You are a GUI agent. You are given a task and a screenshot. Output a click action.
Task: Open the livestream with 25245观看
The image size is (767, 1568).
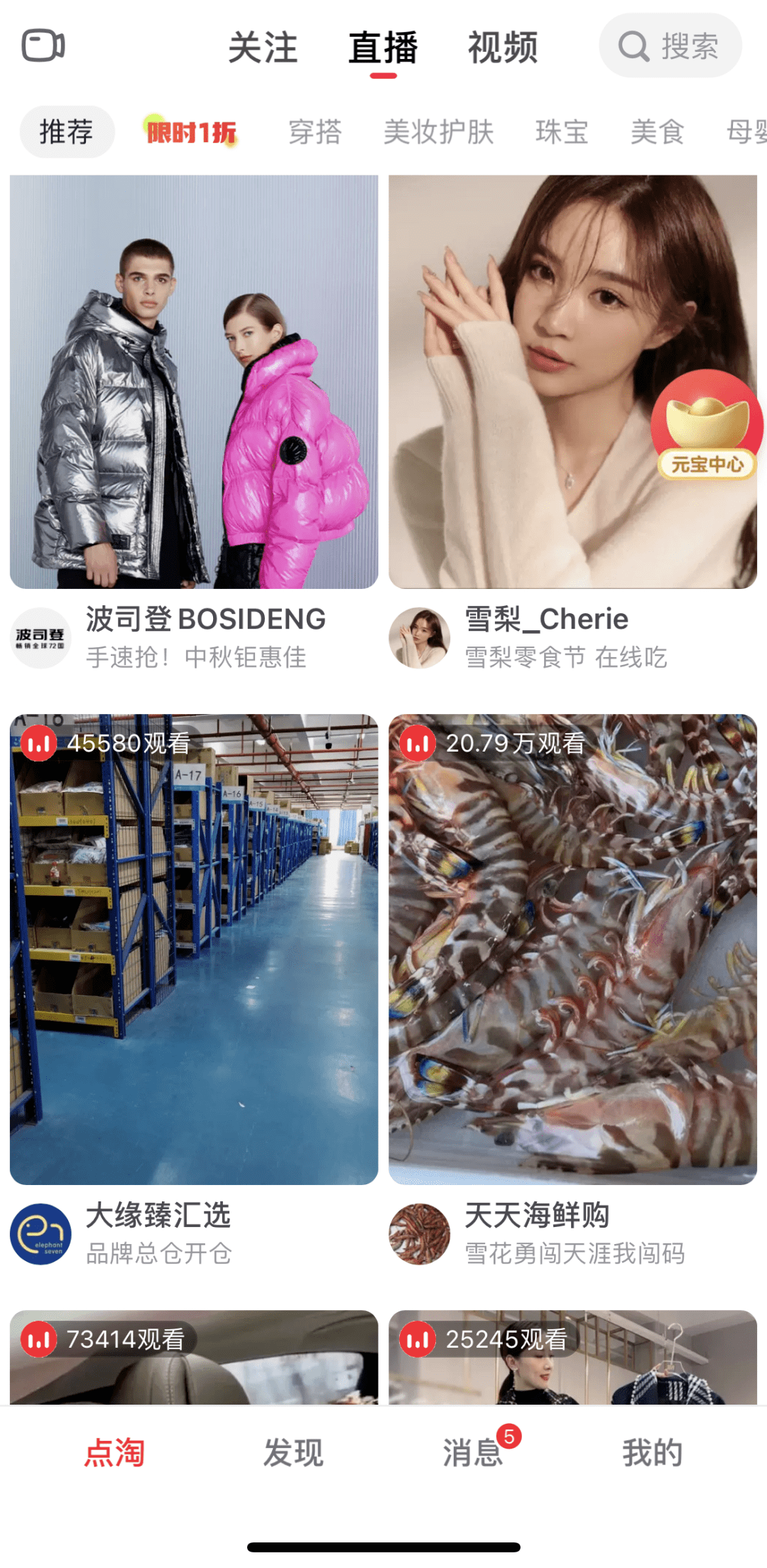click(x=572, y=1357)
